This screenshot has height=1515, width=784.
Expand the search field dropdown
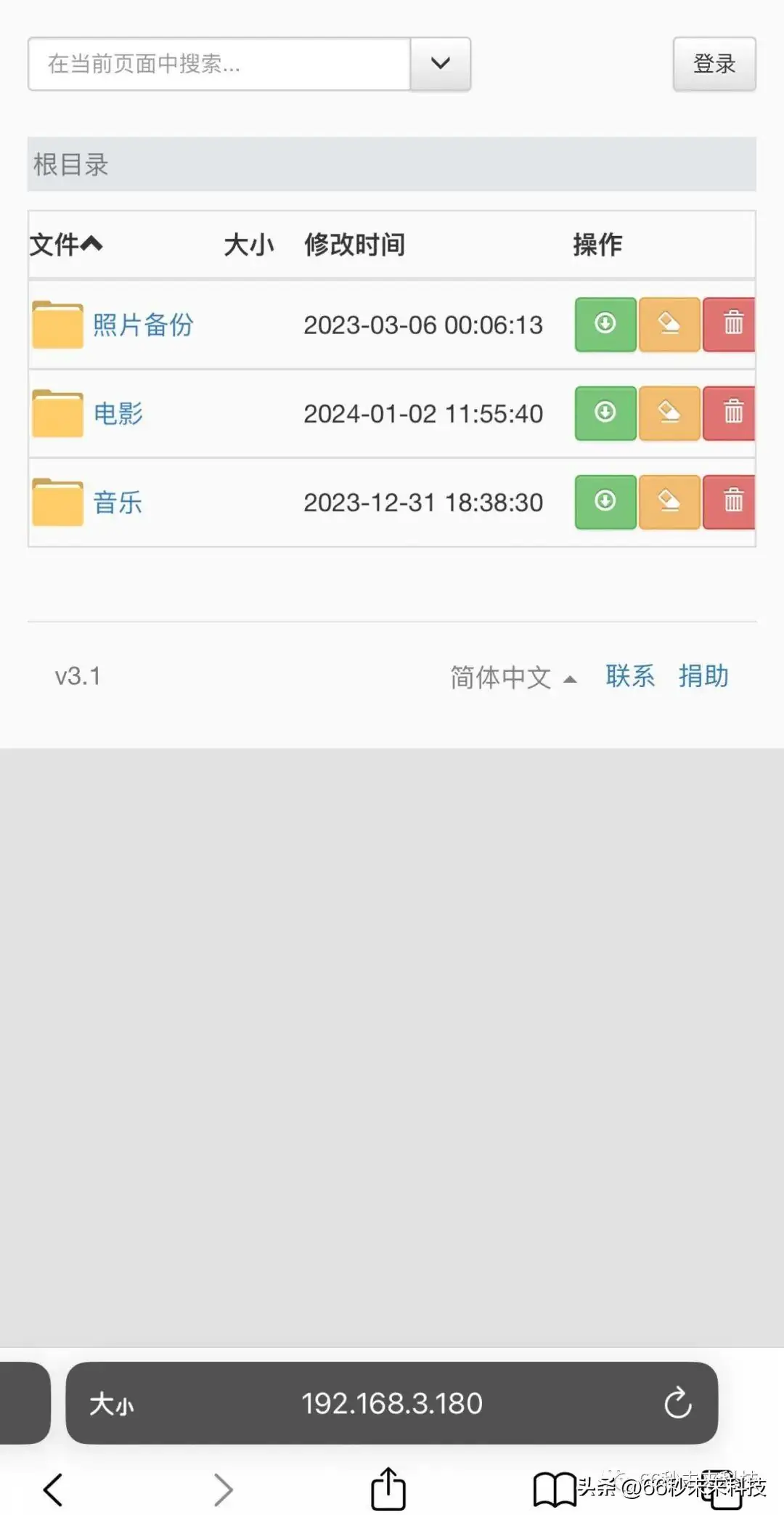tap(439, 64)
